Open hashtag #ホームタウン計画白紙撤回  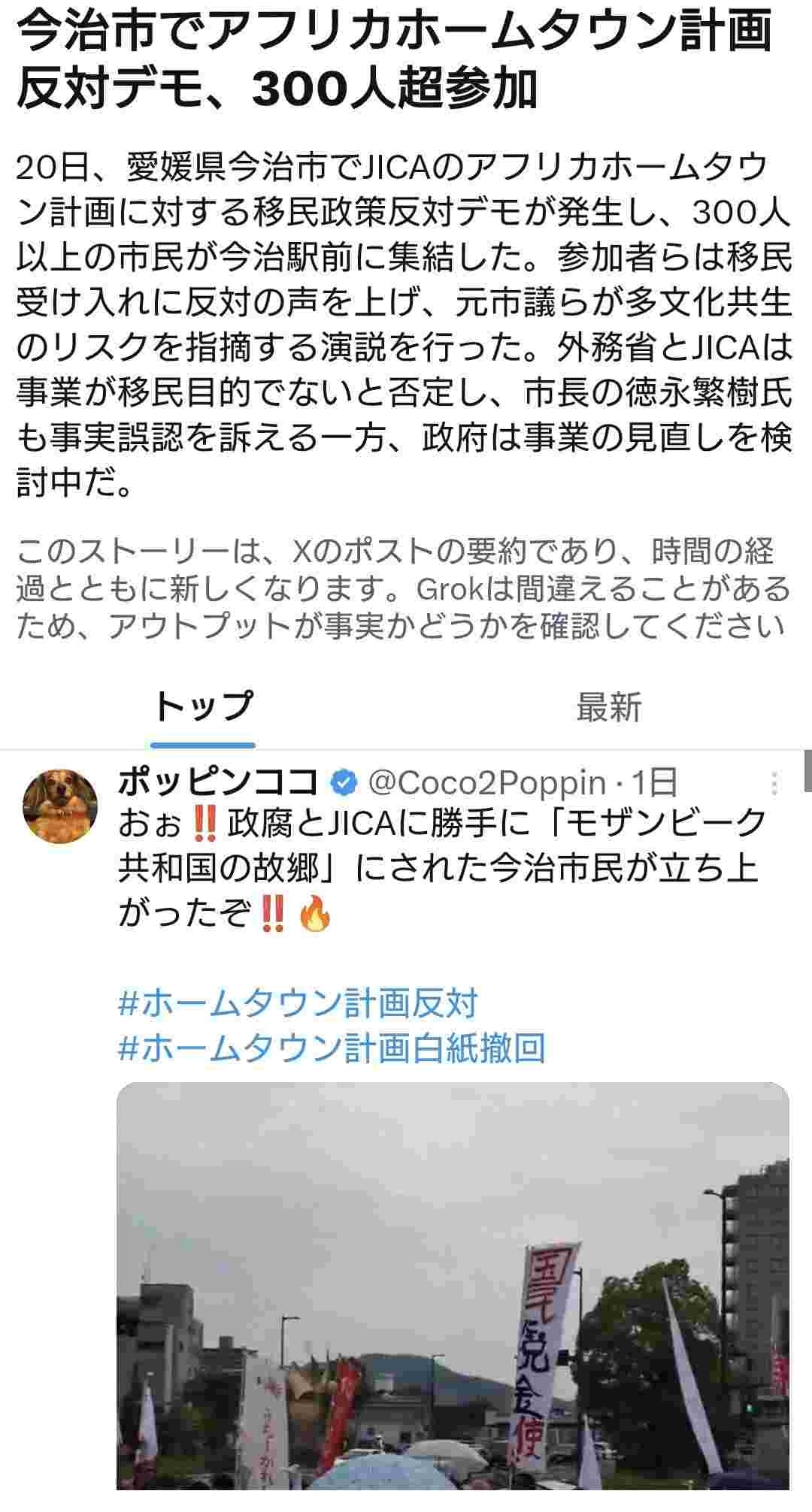pos(332,1048)
